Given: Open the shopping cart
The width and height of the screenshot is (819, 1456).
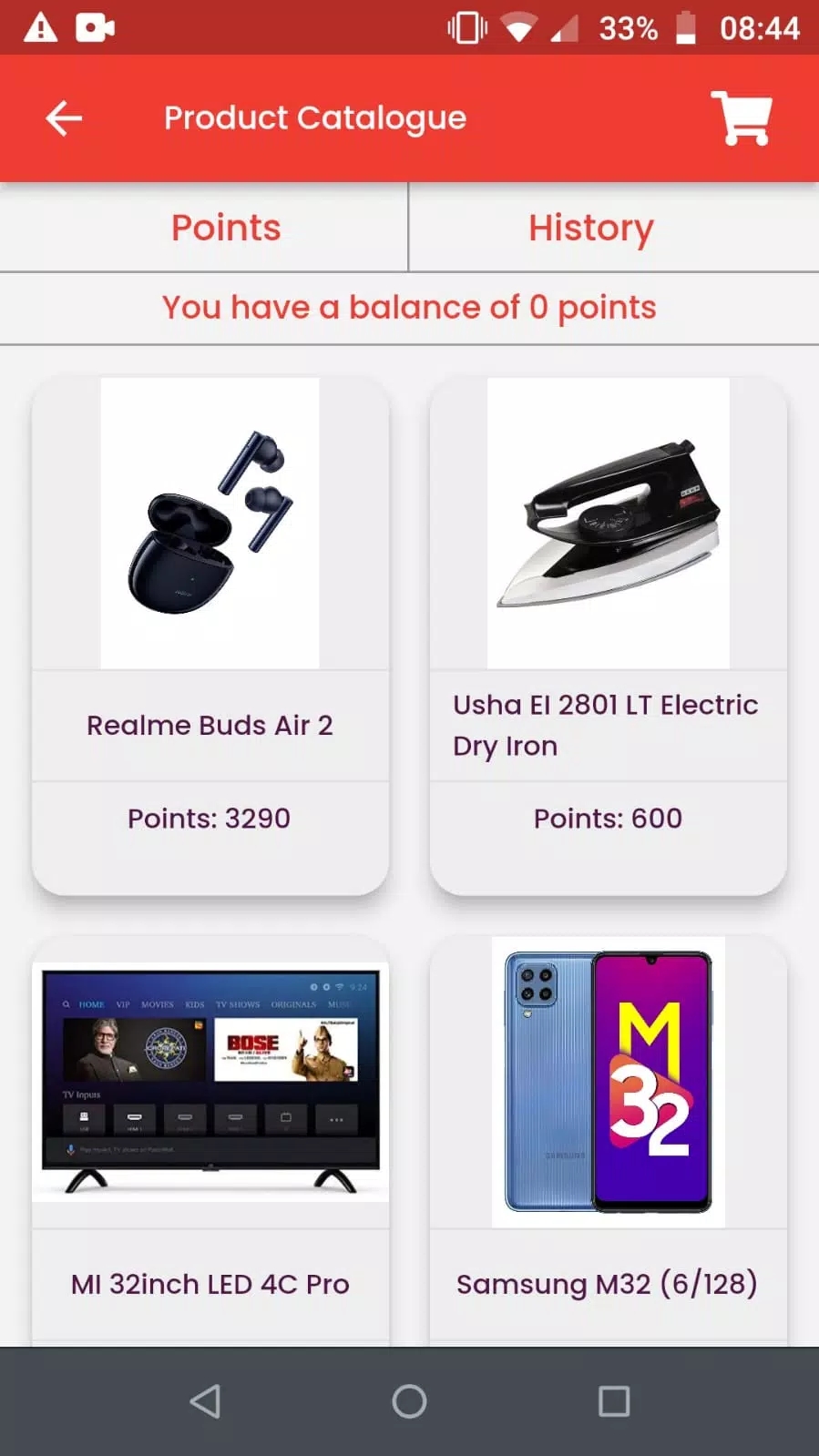Looking at the screenshot, I should [742, 117].
